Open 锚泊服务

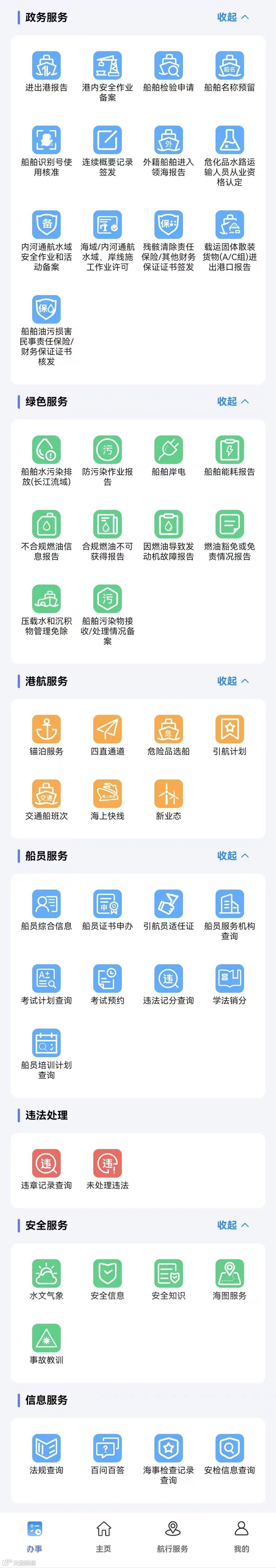point(46,735)
